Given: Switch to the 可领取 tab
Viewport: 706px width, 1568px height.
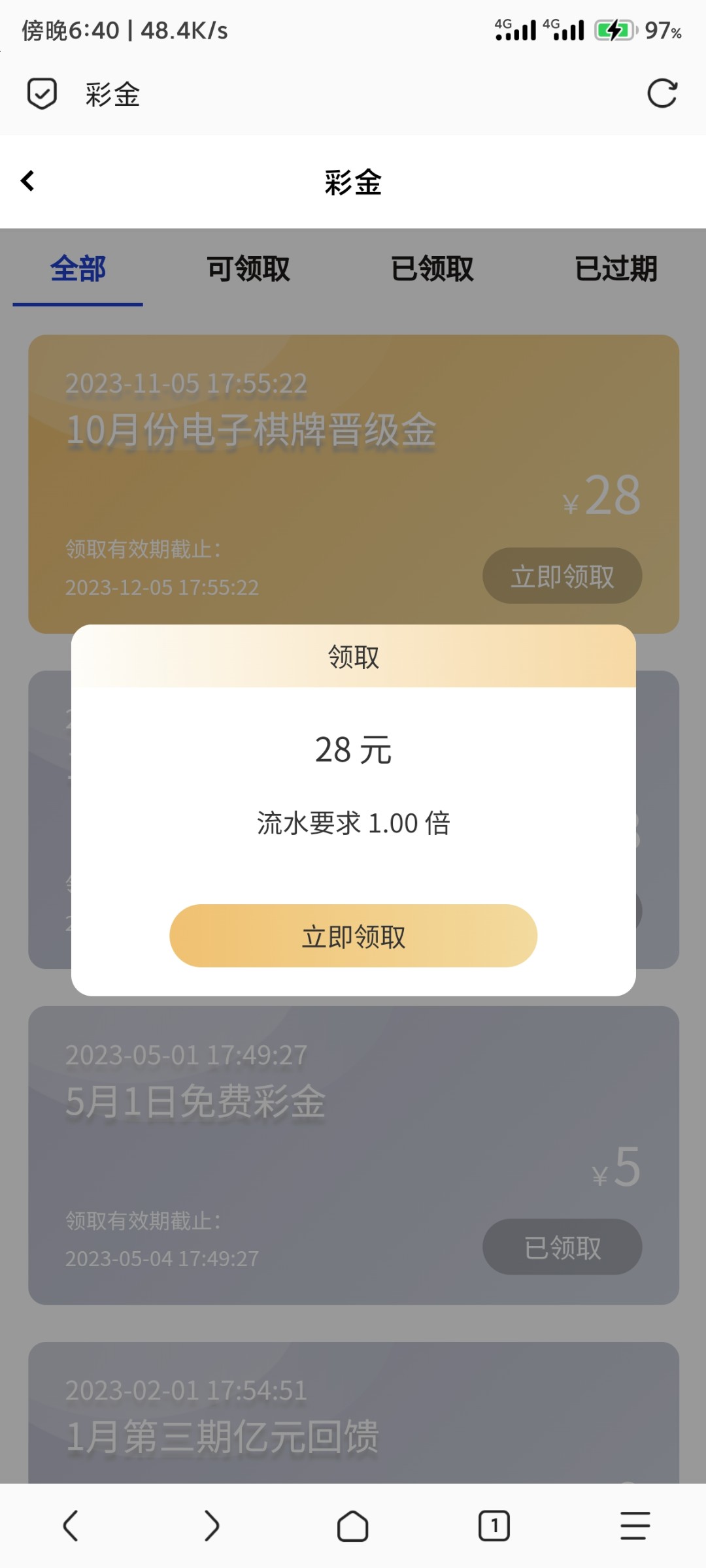Looking at the screenshot, I should click(x=247, y=269).
